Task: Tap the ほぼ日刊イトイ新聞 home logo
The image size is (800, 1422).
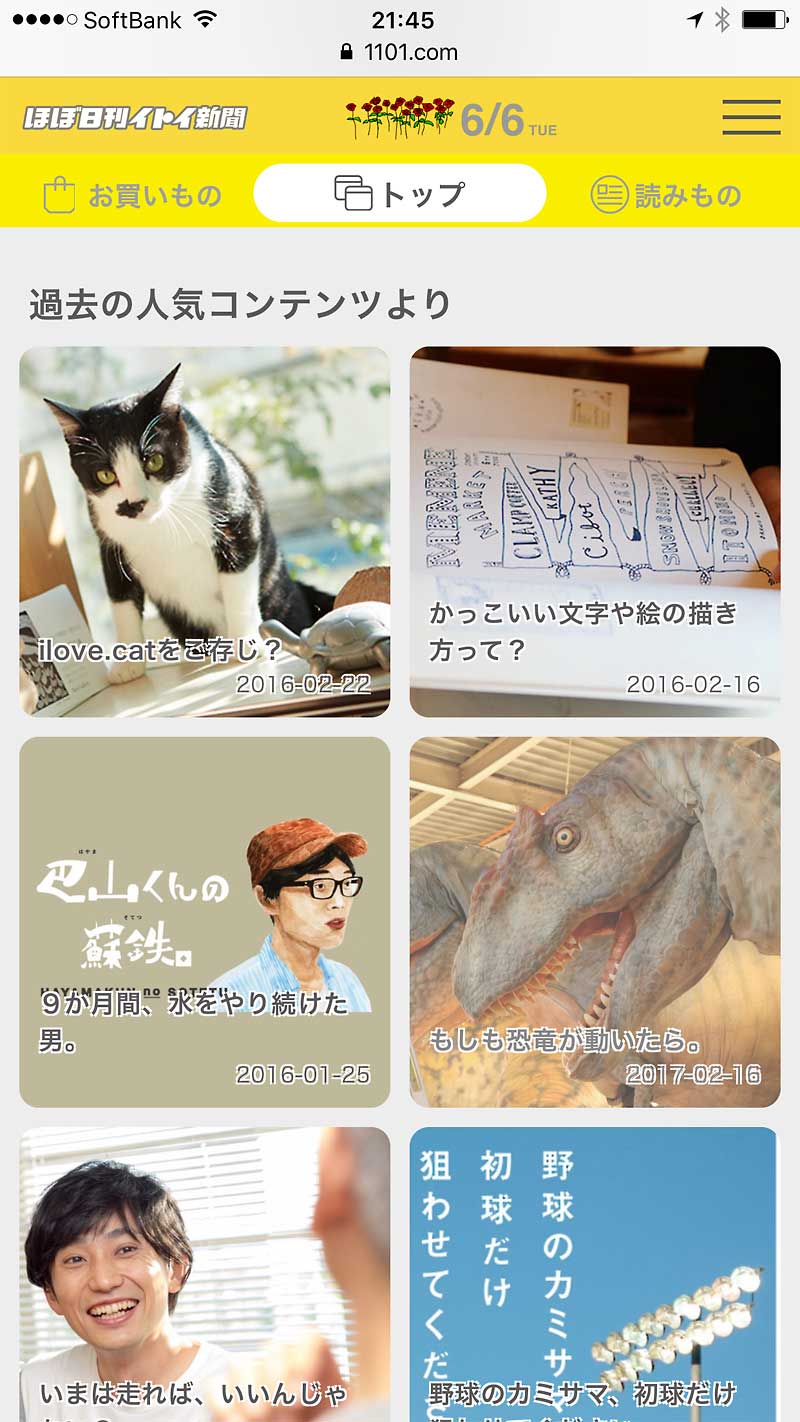Action: pyautogui.click(x=135, y=118)
